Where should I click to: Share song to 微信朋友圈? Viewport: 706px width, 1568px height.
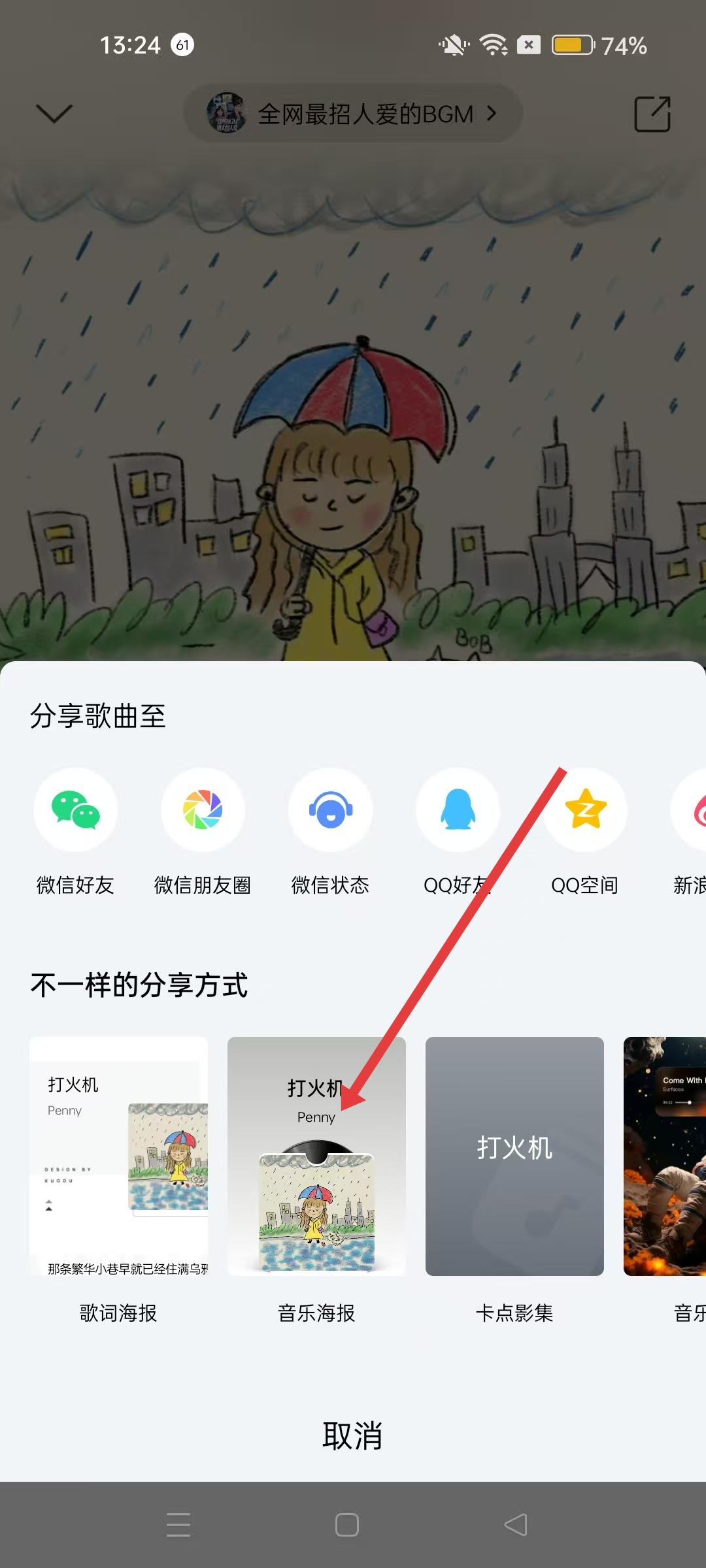203,810
